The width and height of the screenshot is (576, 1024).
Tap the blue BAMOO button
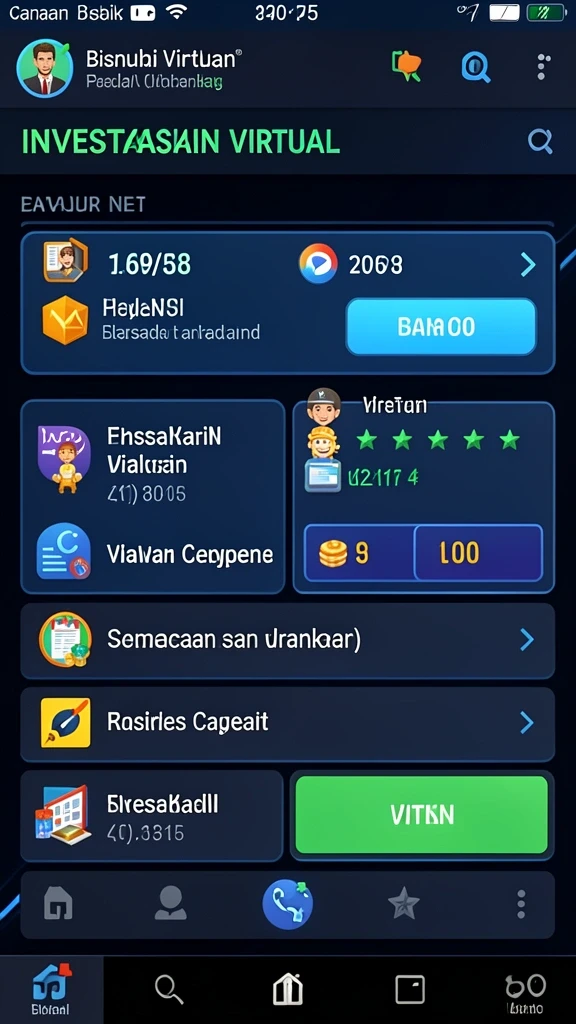[441, 327]
